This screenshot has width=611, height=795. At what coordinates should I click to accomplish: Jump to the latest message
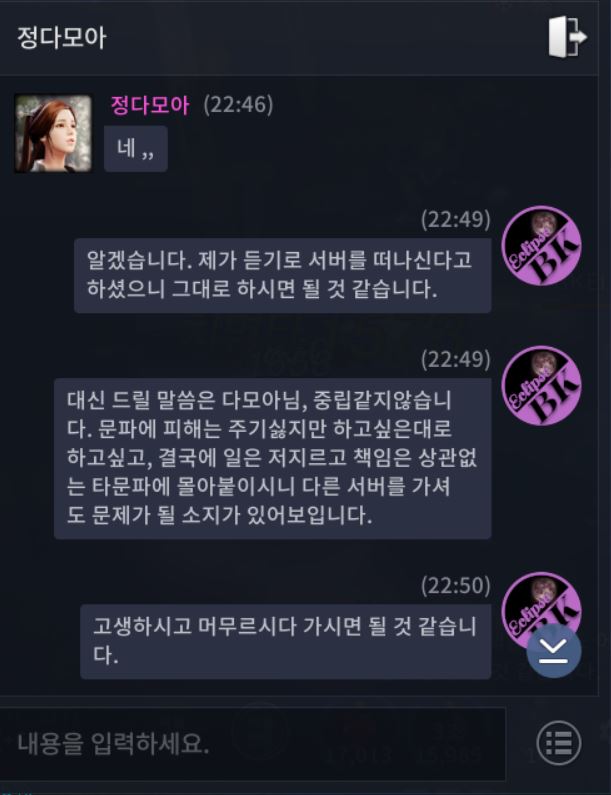[x=553, y=650]
